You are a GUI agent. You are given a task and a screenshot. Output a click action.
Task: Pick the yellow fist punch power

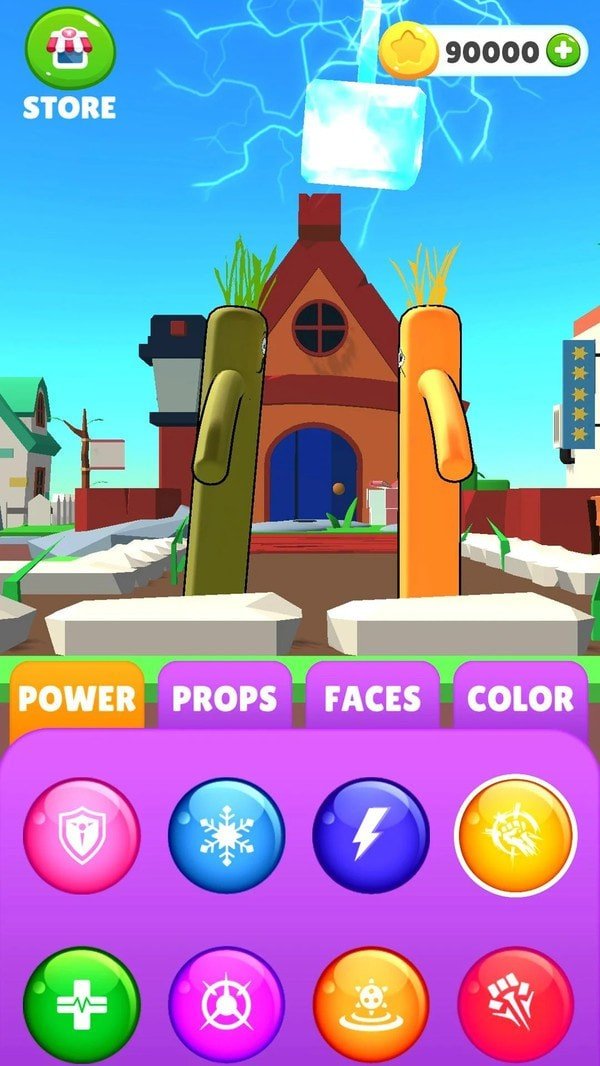(x=516, y=836)
